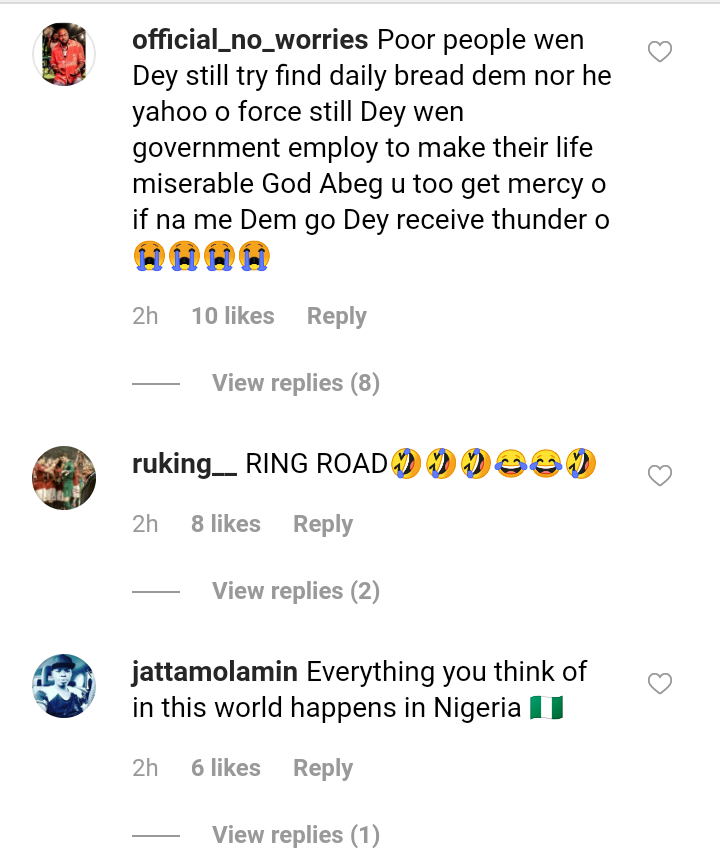Like official_no_worries' comment
The width and height of the screenshot is (720, 868).
point(660,52)
